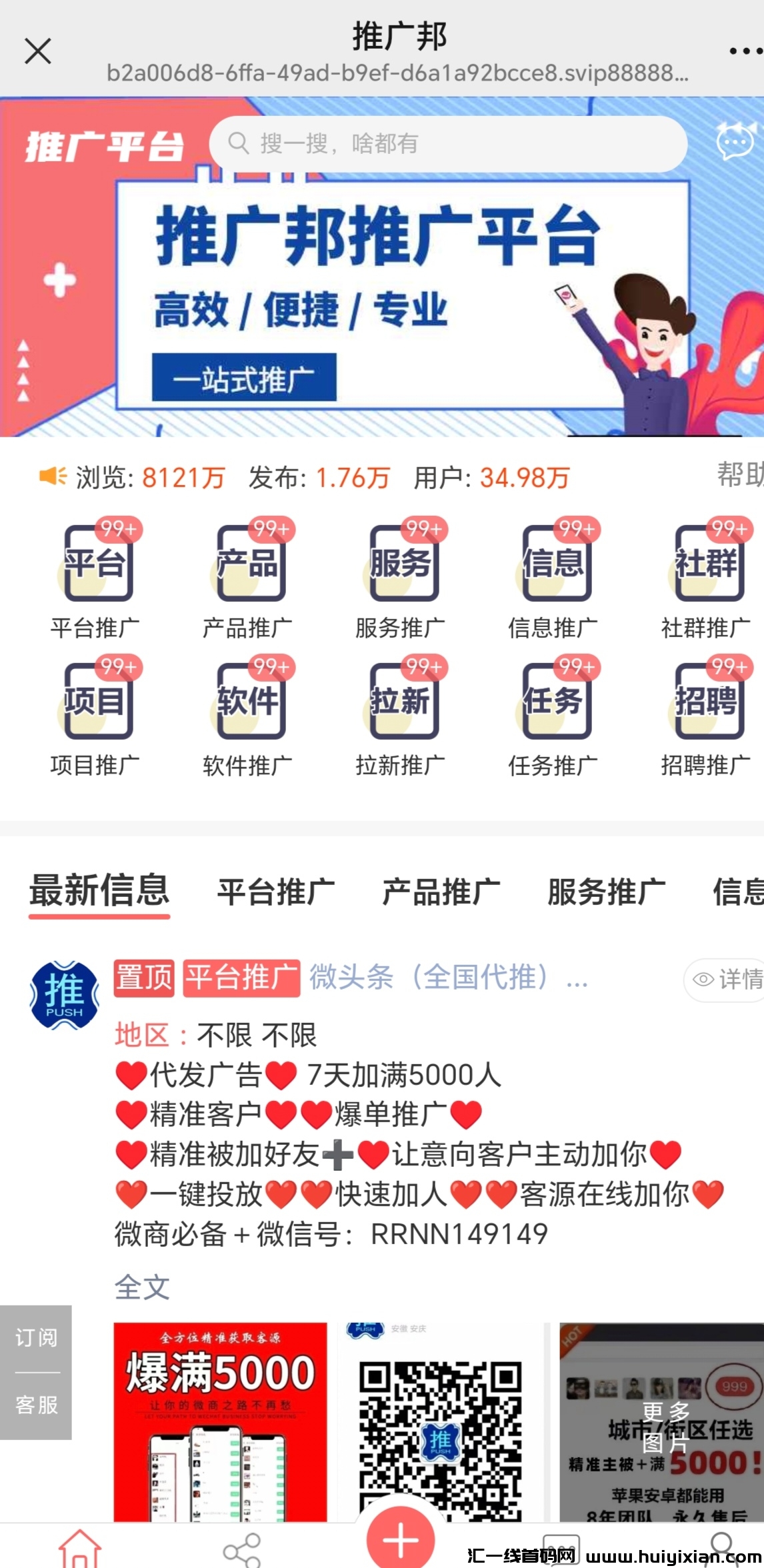Image resolution: width=764 pixels, height=1568 pixels.
Task: View 详情 of the 微头条 post
Action: pos(727,979)
